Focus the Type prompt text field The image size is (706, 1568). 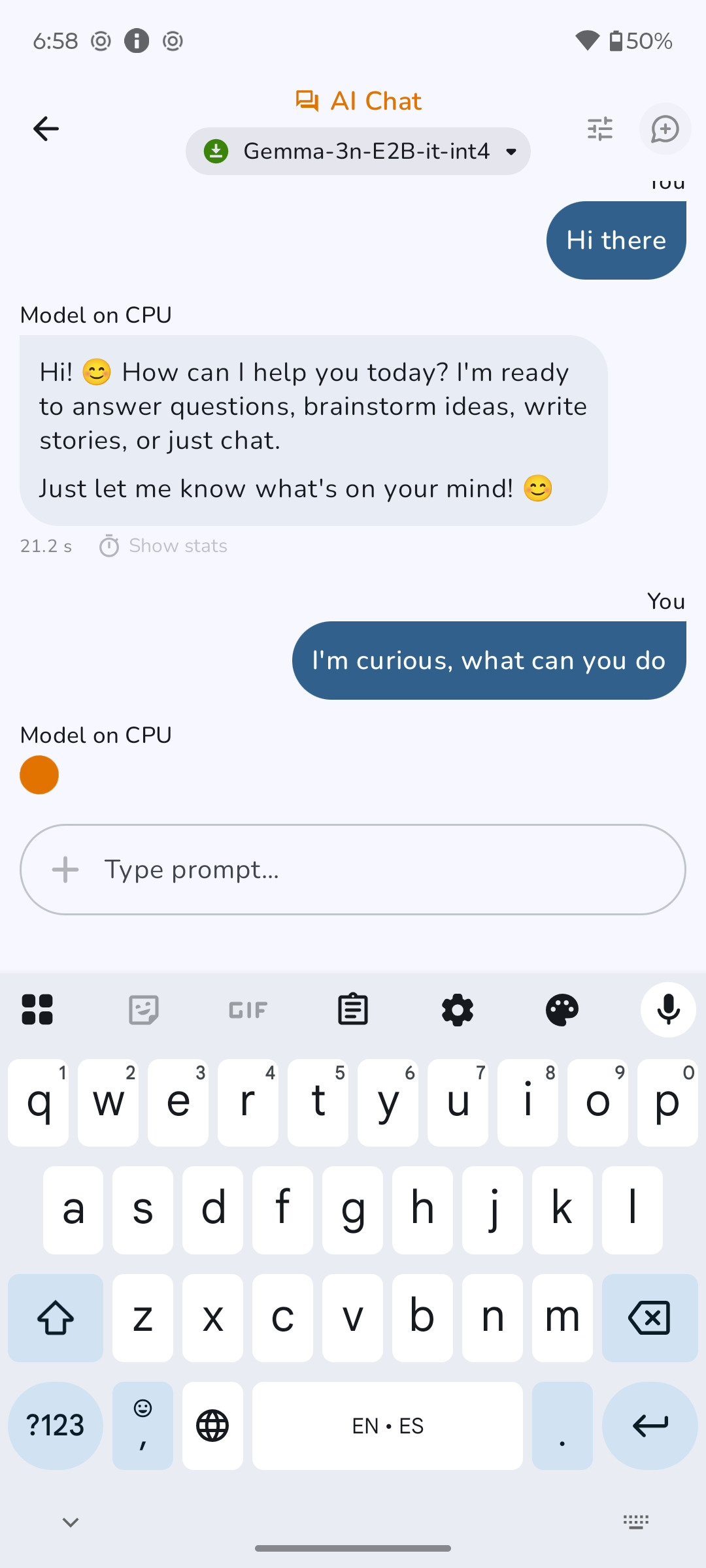[379, 870]
